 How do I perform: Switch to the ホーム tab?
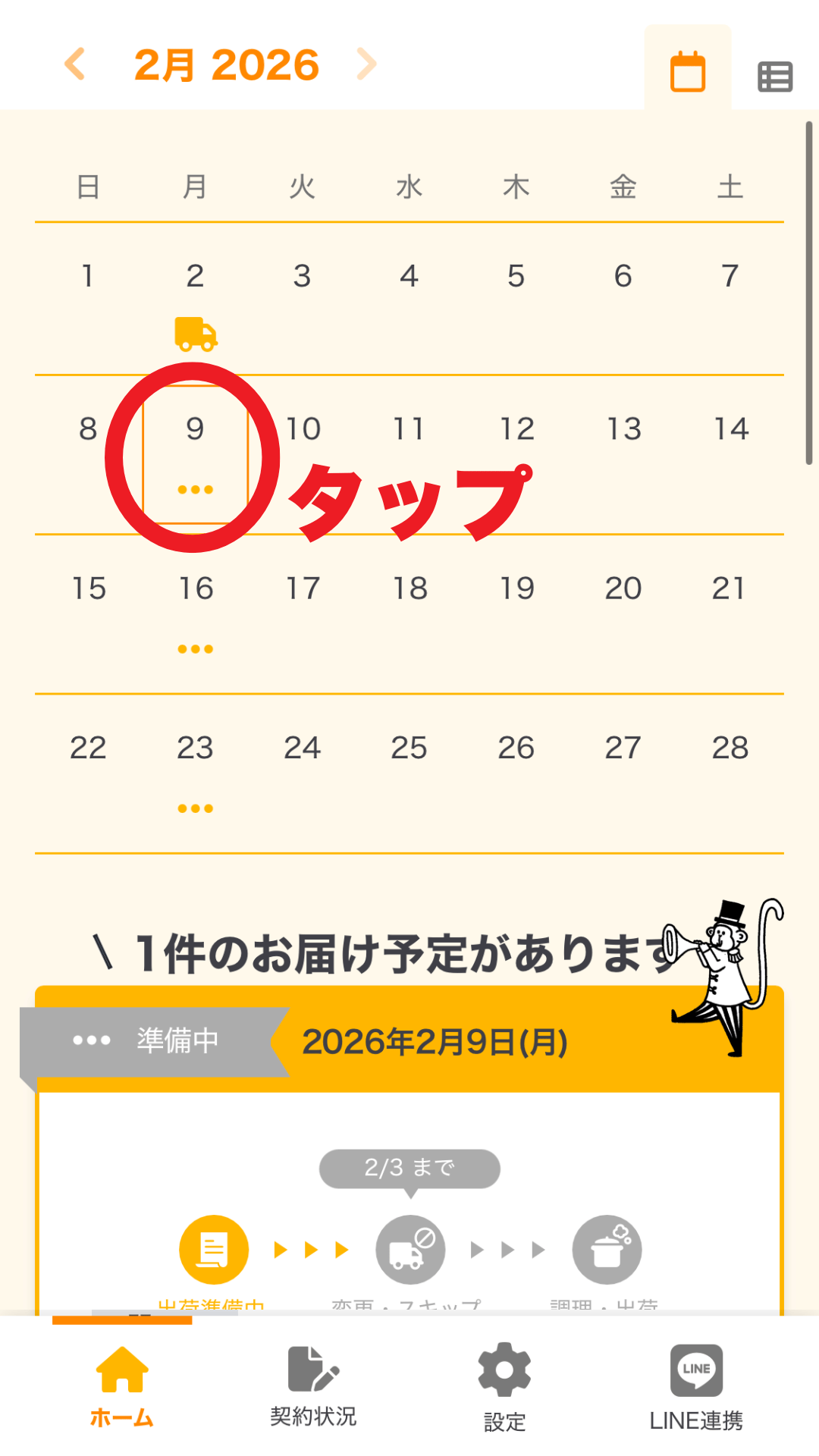[x=121, y=1388]
